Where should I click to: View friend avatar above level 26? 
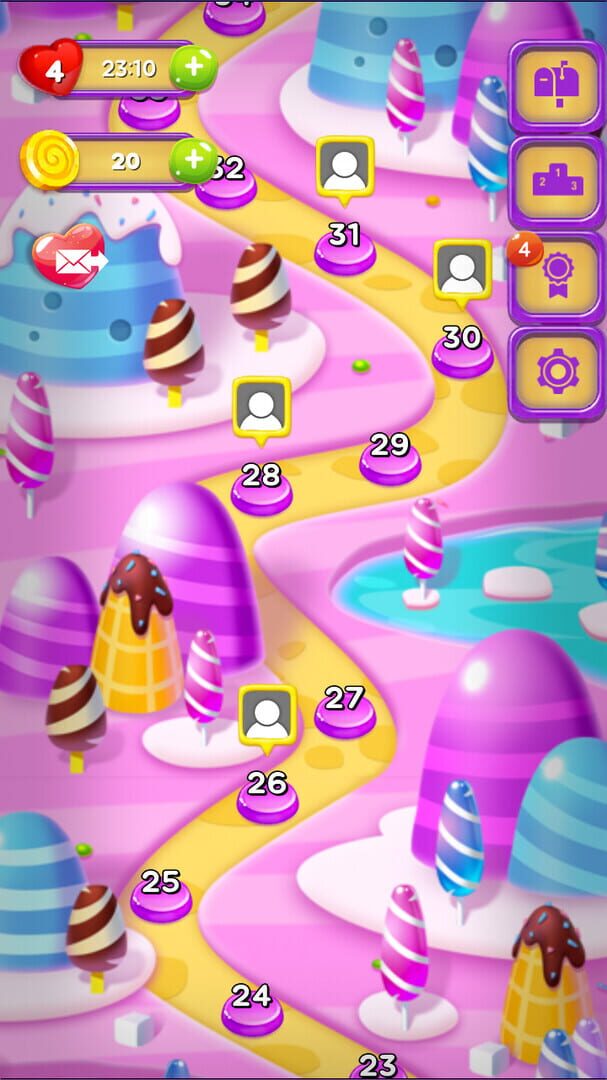tap(267, 714)
